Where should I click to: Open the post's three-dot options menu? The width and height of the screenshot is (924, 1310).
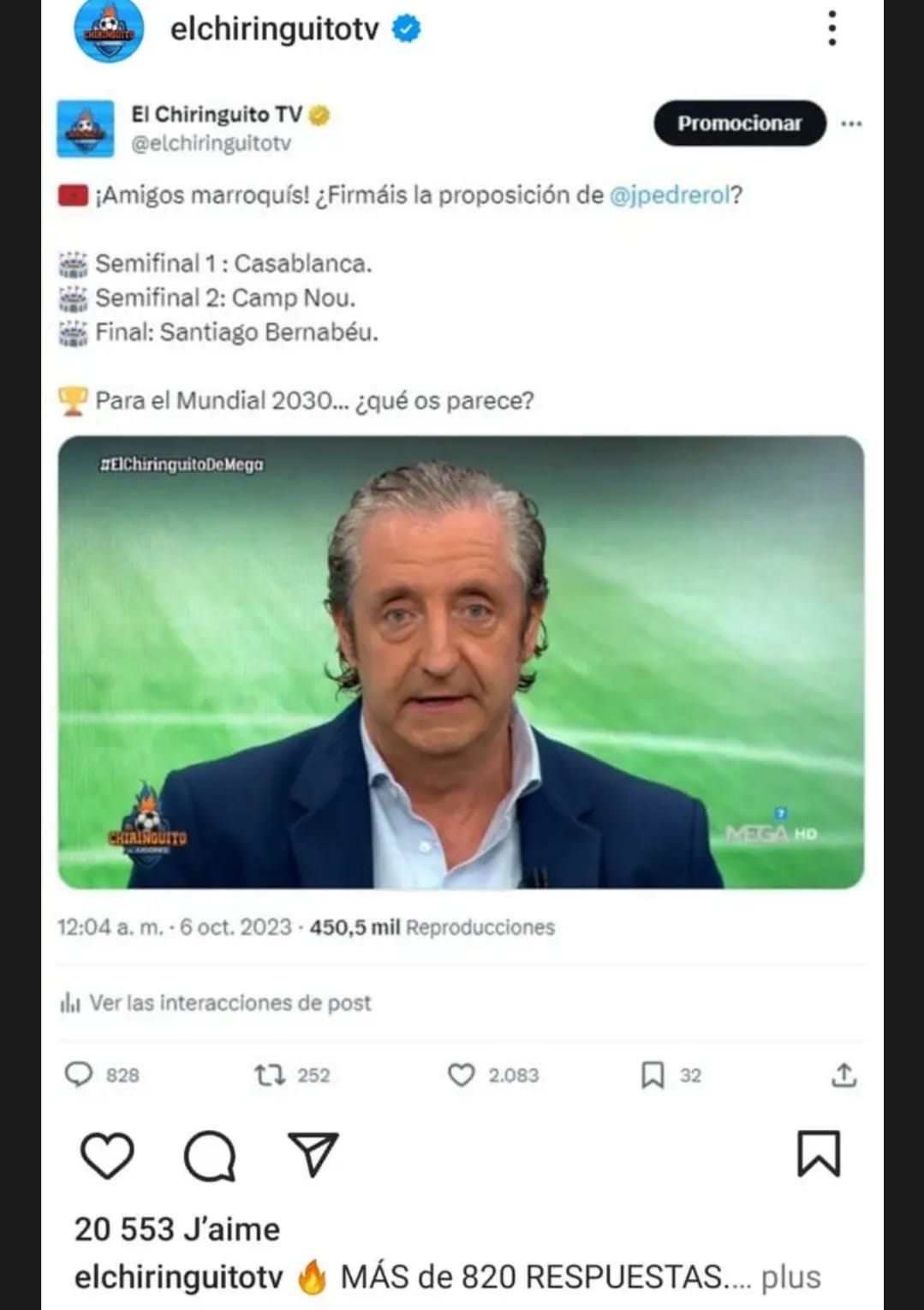tap(832, 29)
